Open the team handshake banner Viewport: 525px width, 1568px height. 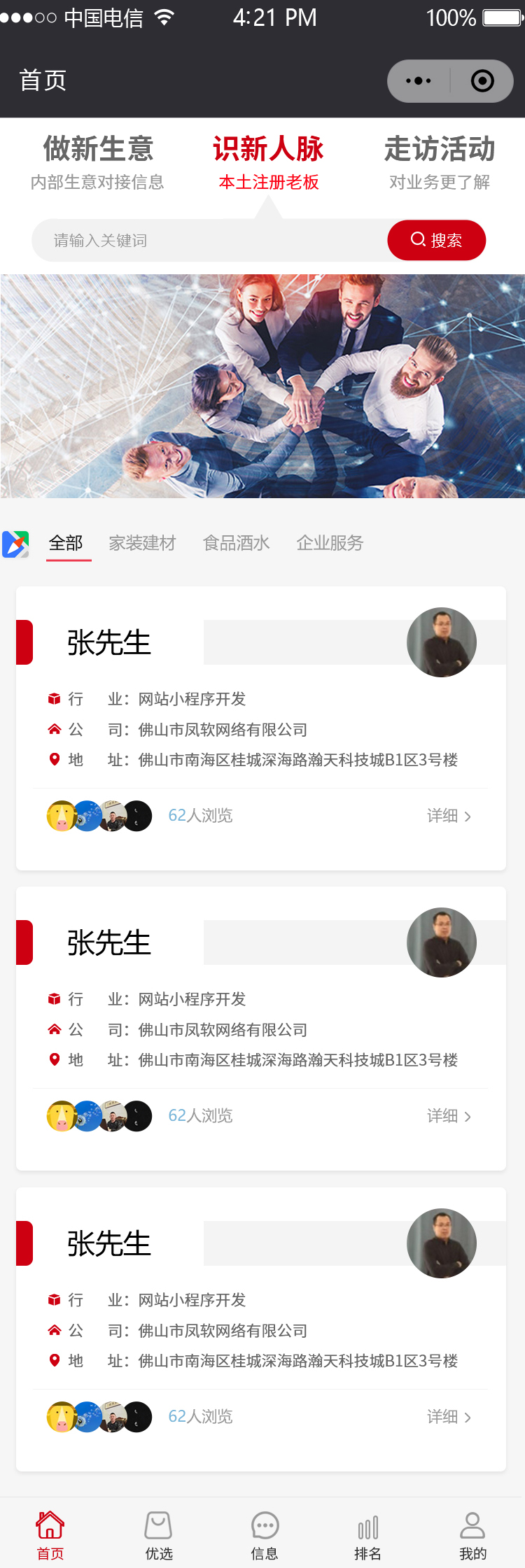click(x=262, y=386)
